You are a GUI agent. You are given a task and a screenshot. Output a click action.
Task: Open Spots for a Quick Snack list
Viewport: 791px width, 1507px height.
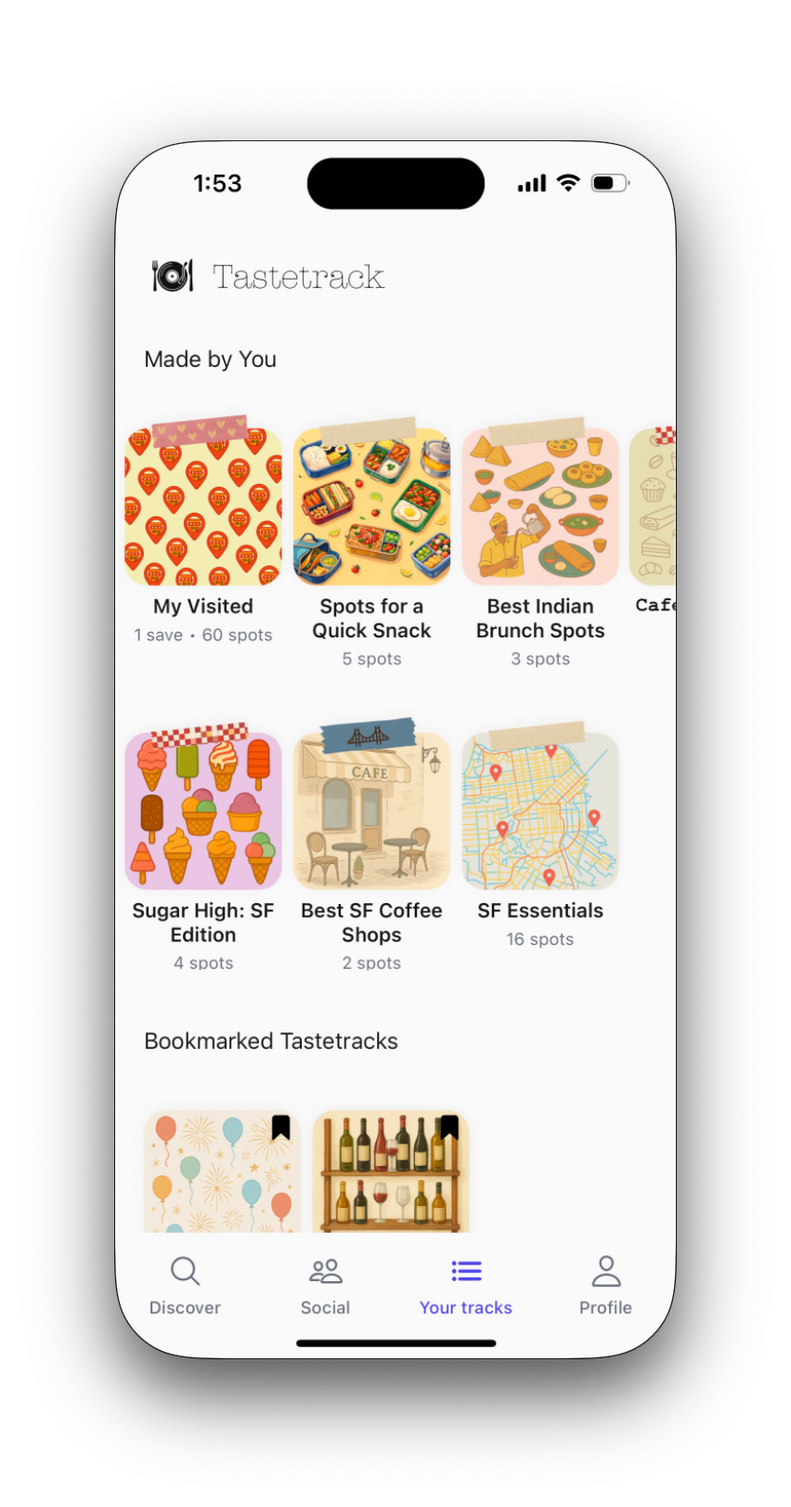point(372,507)
